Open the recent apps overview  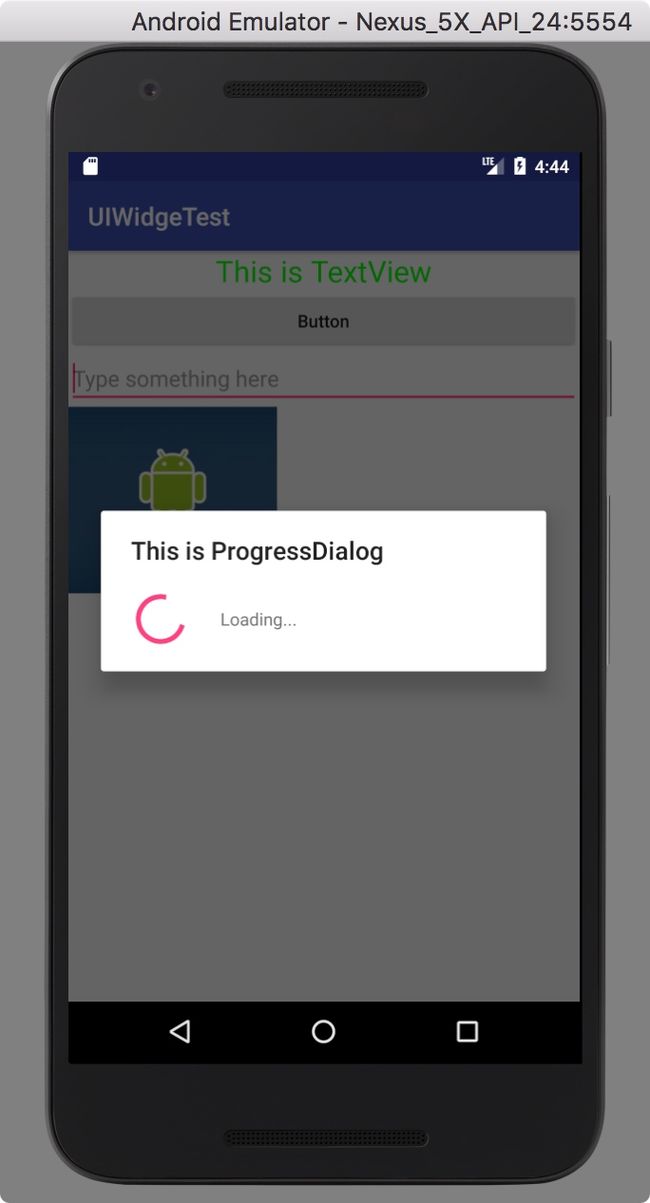pos(467,1032)
